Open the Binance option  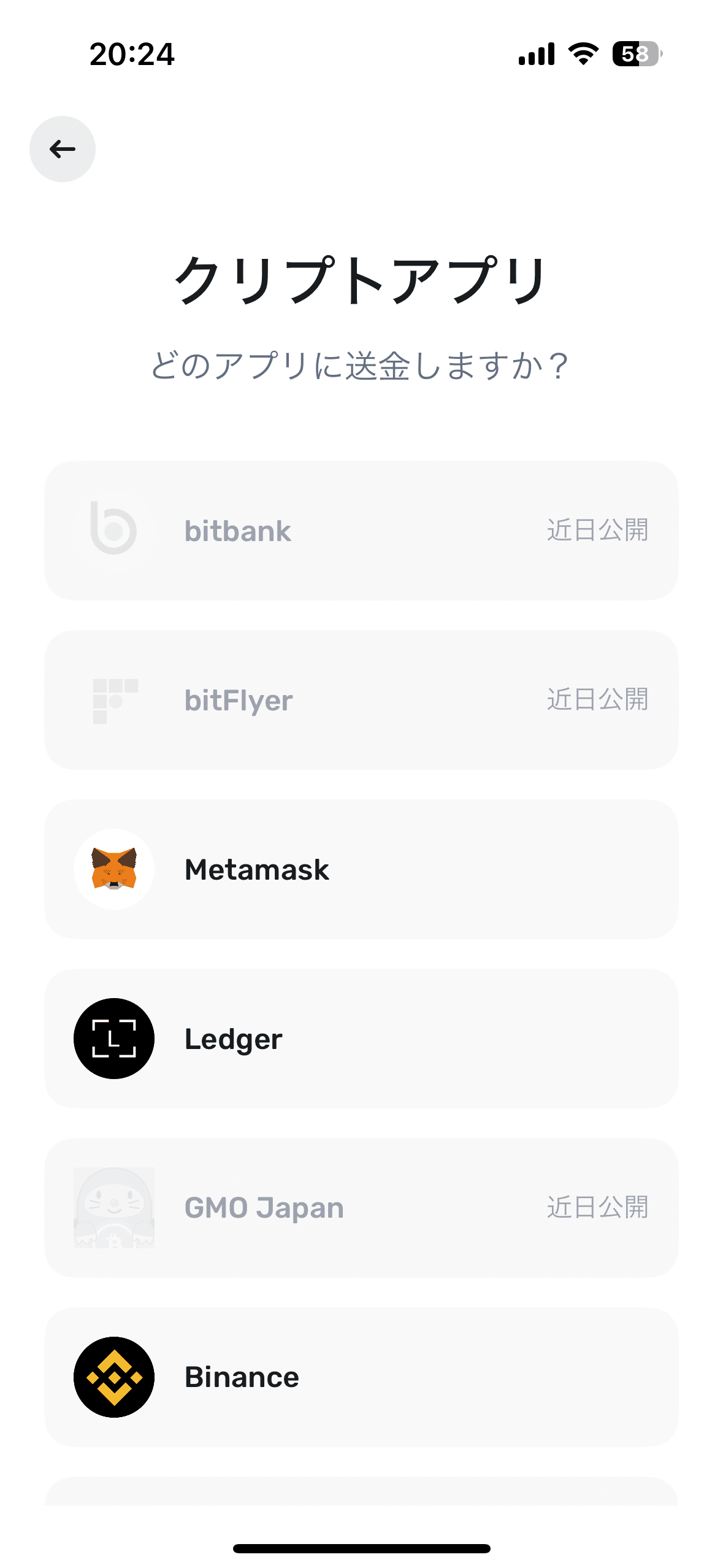pos(361,1377)
